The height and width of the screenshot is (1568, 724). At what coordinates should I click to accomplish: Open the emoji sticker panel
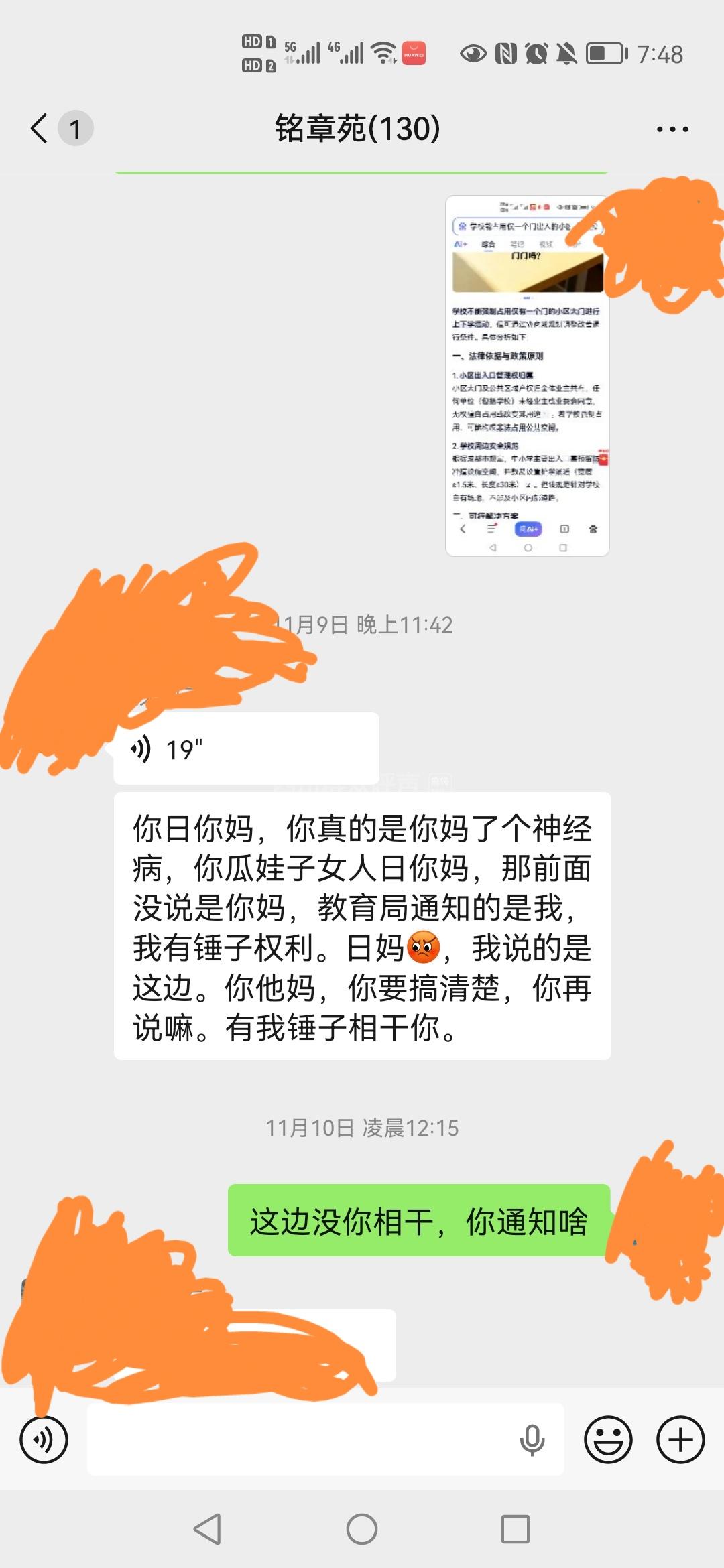coord(608,1439)
